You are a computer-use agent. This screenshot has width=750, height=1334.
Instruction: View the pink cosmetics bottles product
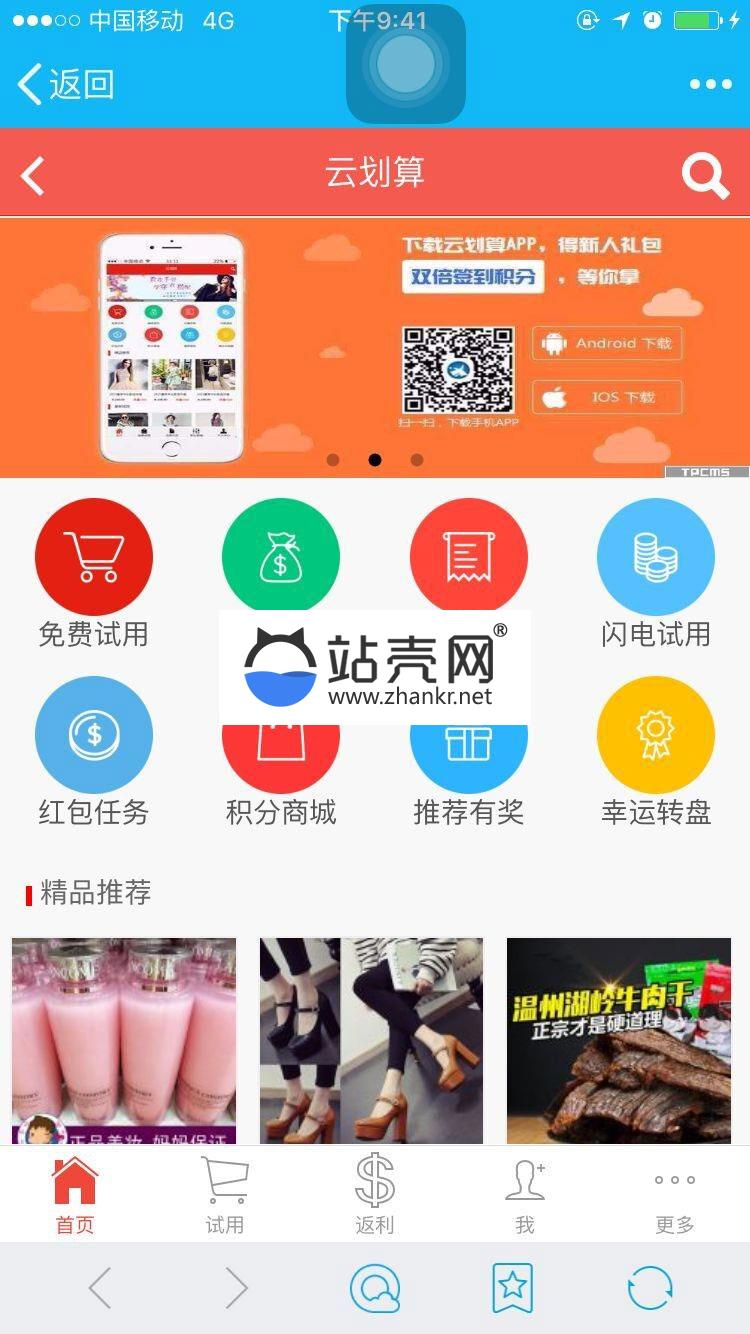click(124, 1040)
